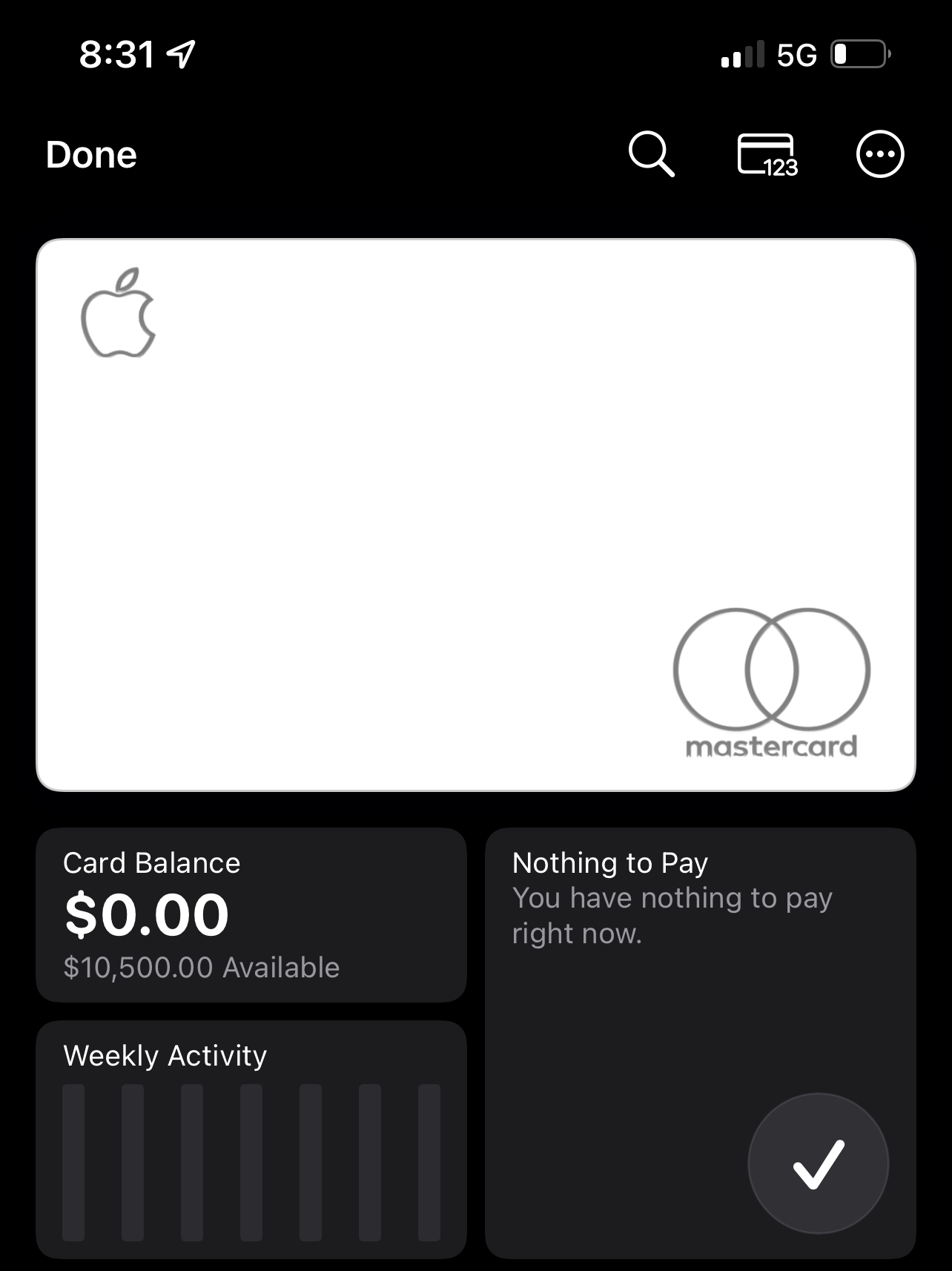Tap the Apple Card image

point(475,515)
